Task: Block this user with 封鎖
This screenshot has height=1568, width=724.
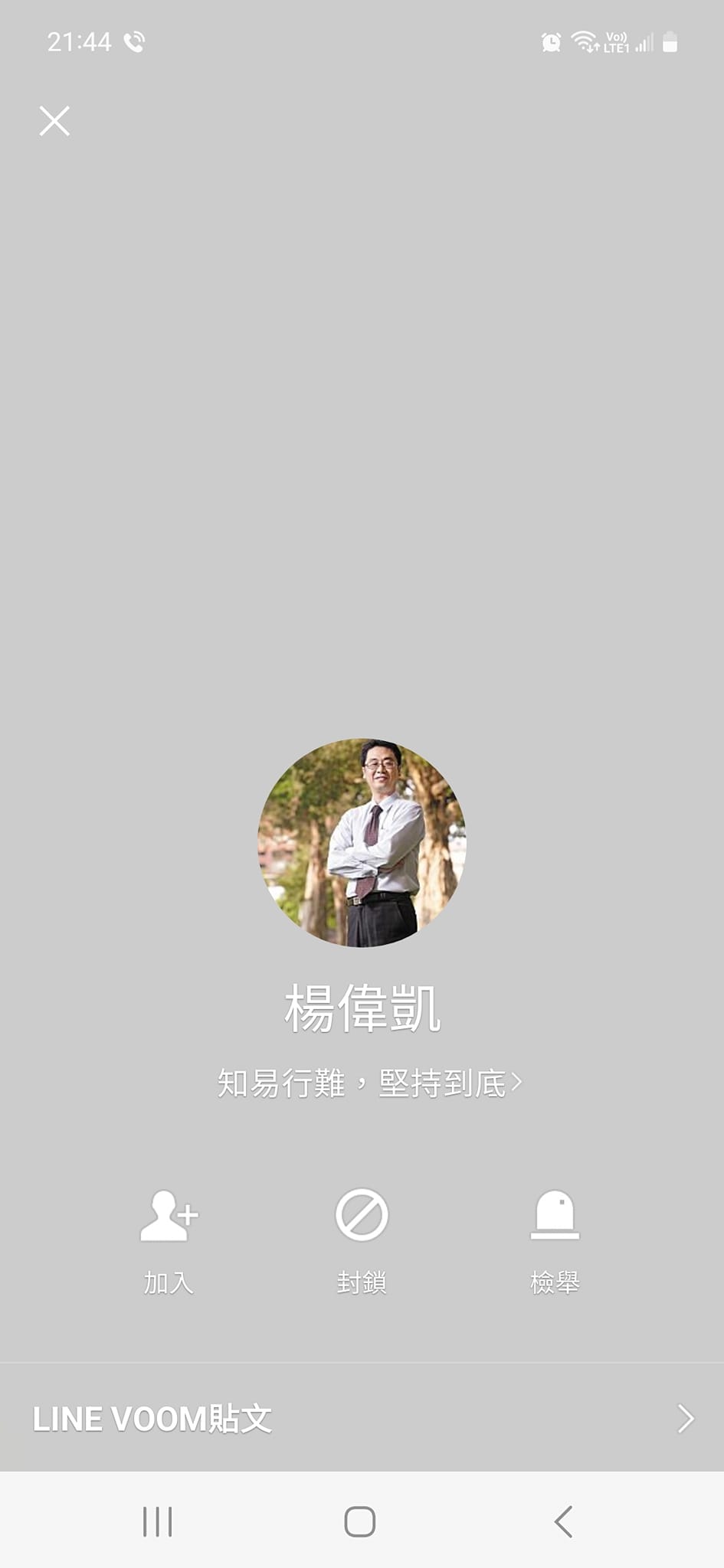Action: click(362, 1239)
